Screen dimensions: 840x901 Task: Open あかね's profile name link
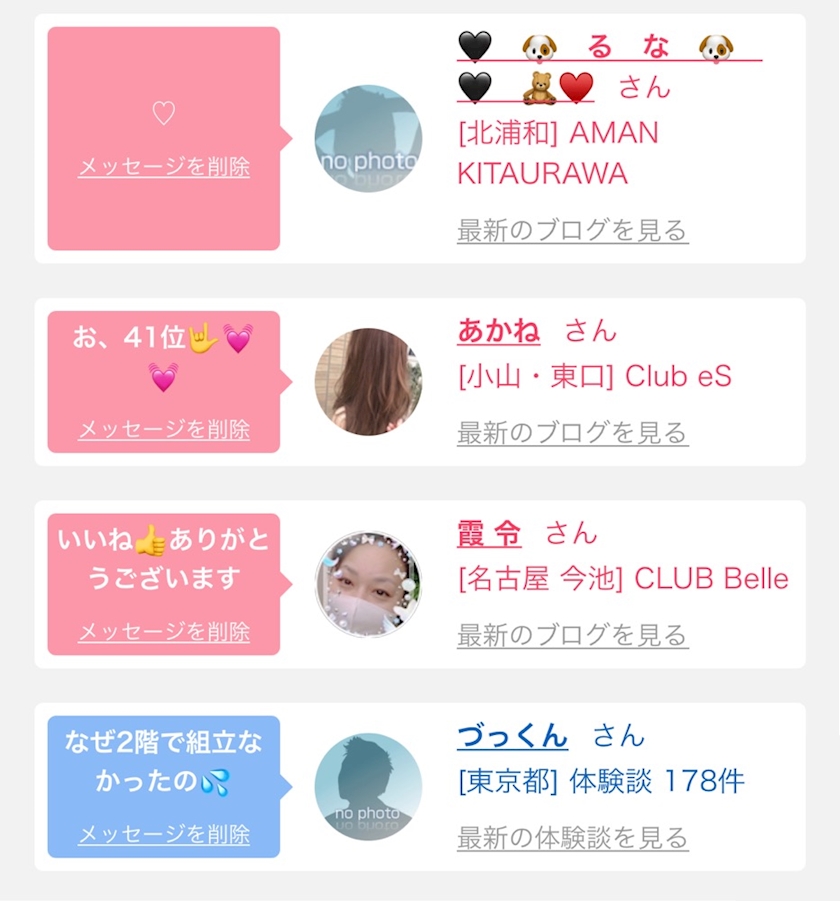(499, 331)
